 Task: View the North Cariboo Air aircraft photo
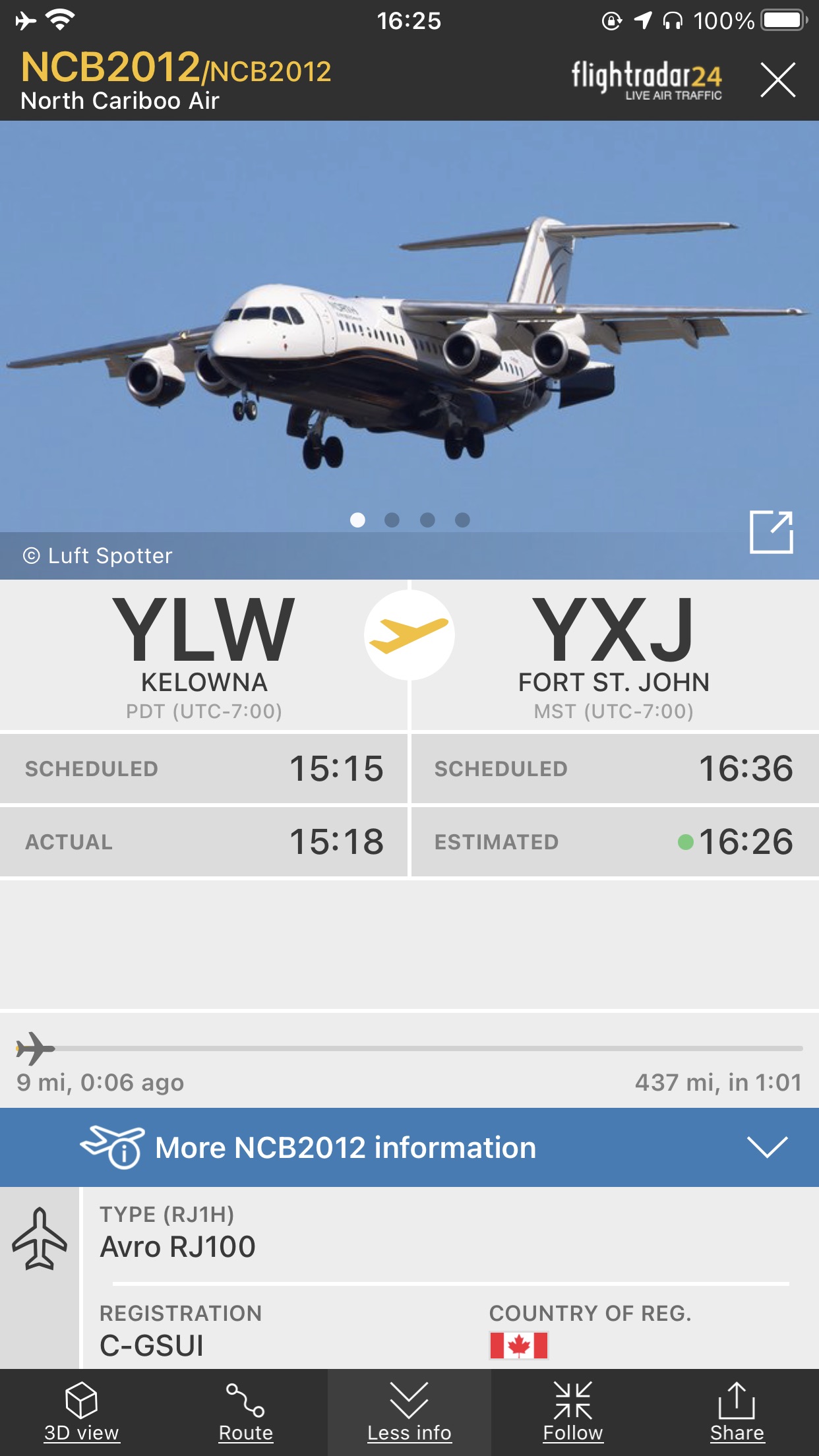click(x=409, y=330)
